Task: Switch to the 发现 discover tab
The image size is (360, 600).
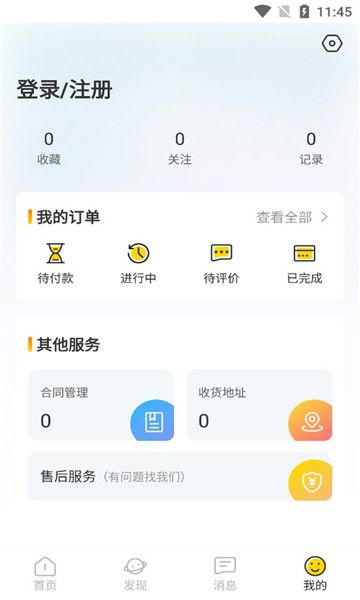Action: pos(135,573)
